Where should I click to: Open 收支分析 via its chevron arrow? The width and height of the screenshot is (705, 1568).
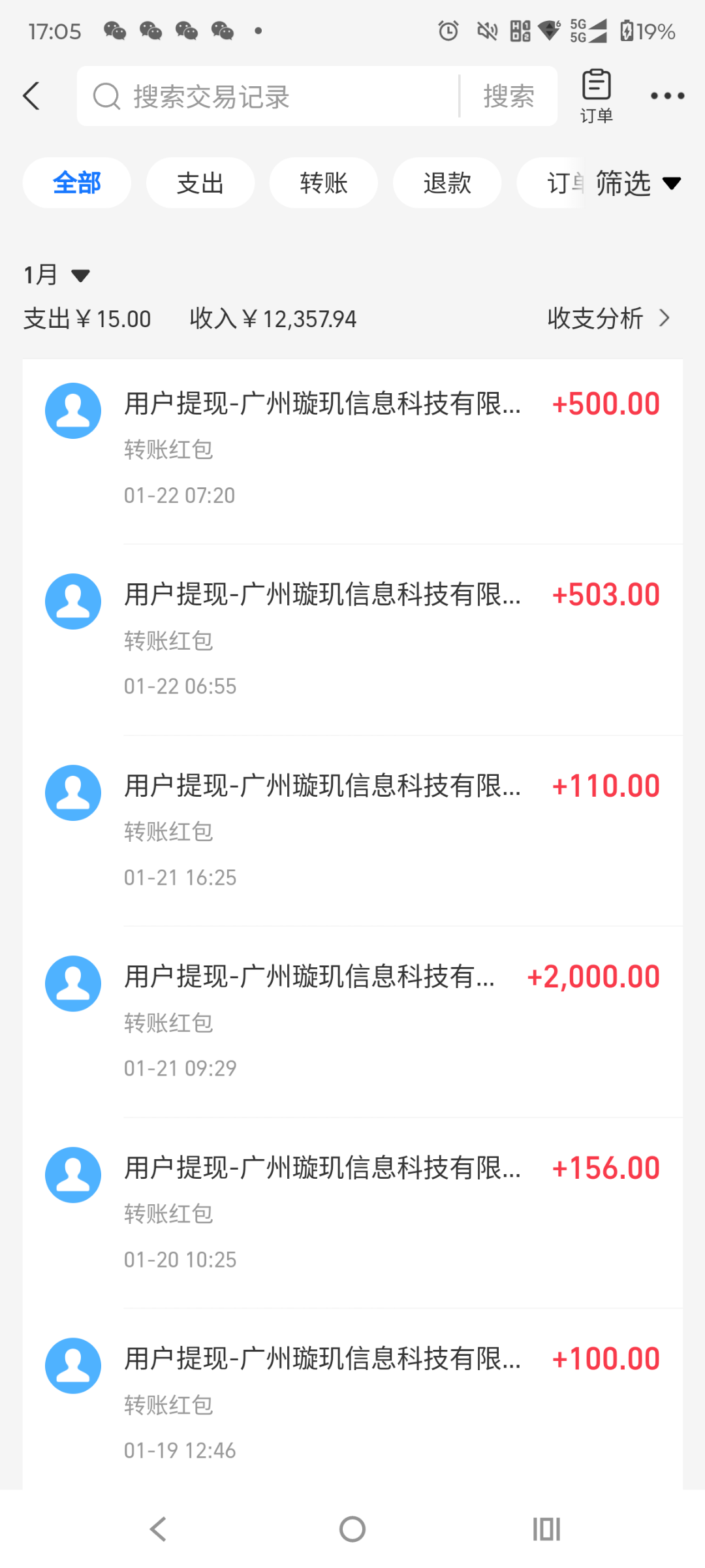[665, 318]
